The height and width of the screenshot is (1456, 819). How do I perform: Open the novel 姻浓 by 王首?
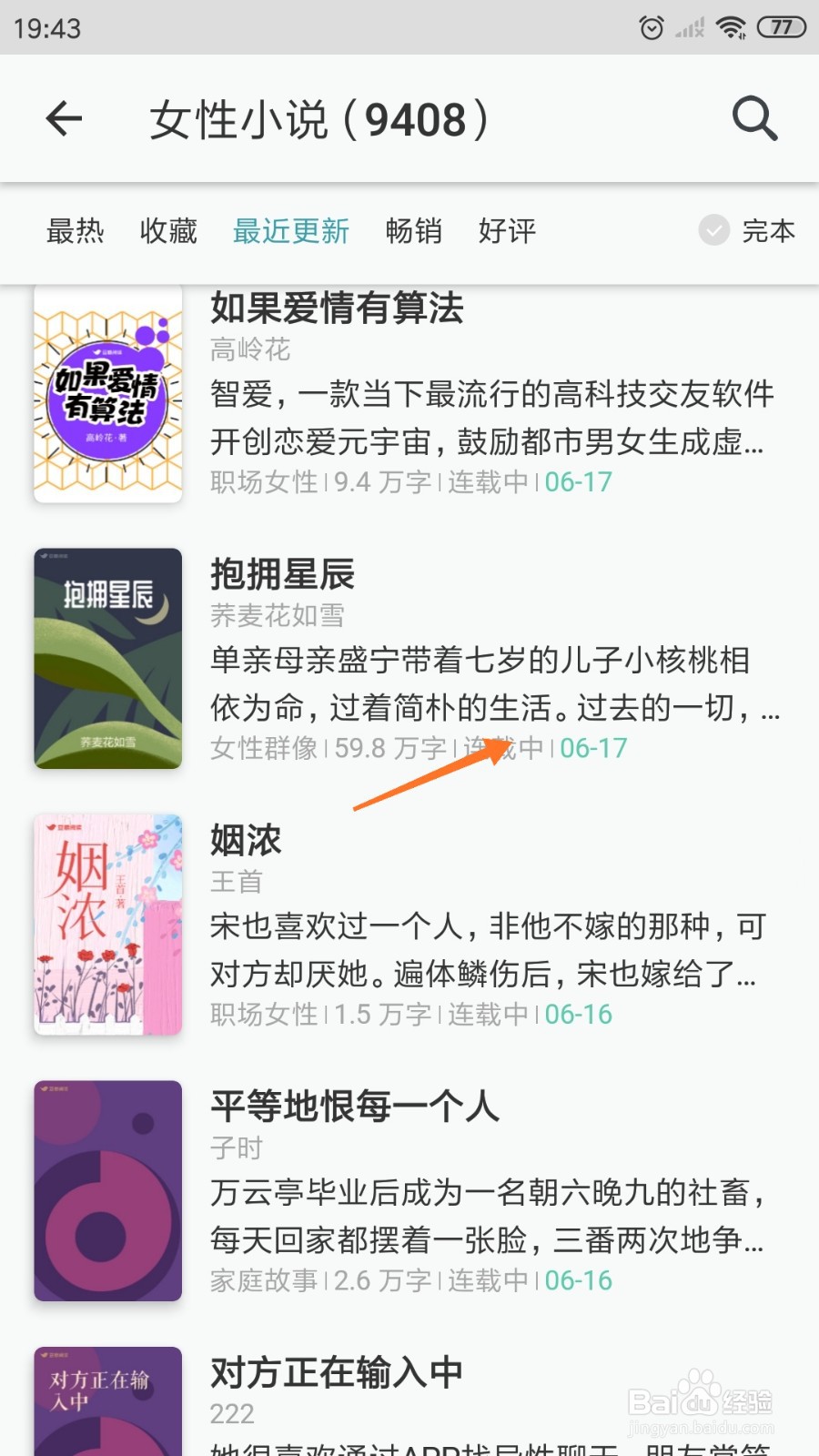pyautogui.click(x=246, y=840)
